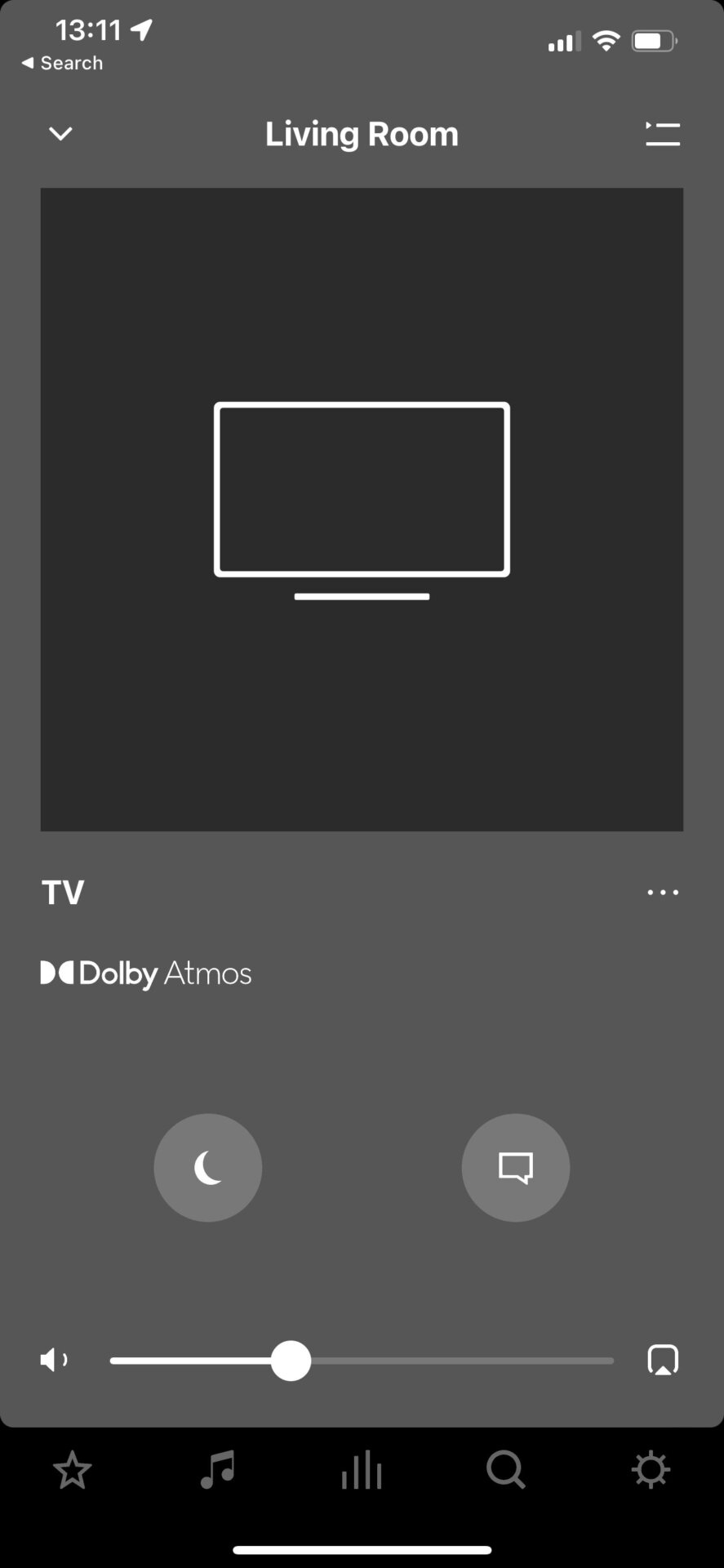
Task: Enable Speech Enhancement with the speech bubble button
Action: click(x=515, y=1168)
